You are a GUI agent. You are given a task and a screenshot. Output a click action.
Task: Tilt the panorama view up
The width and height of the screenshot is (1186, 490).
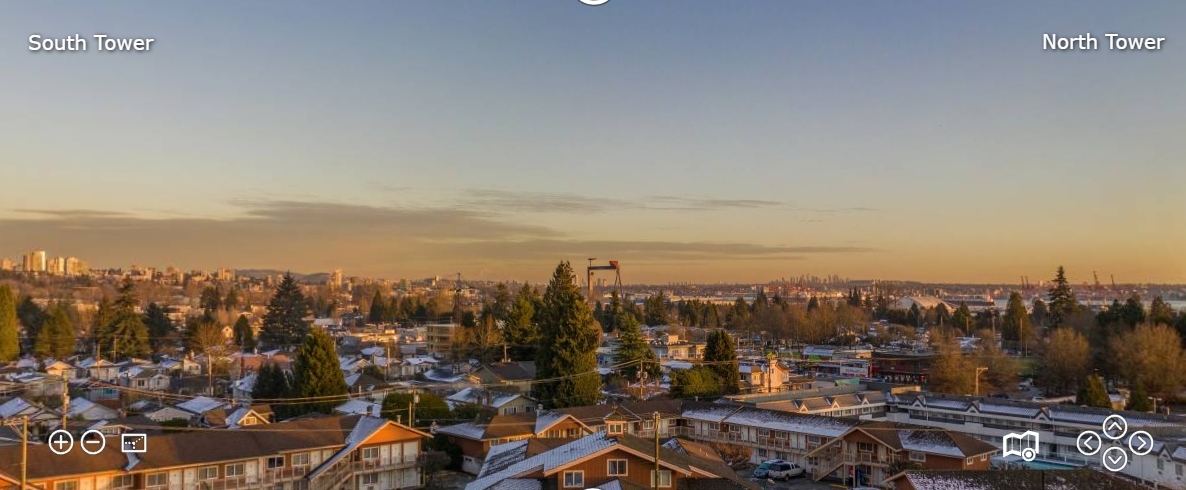(x=1115, y=427)
